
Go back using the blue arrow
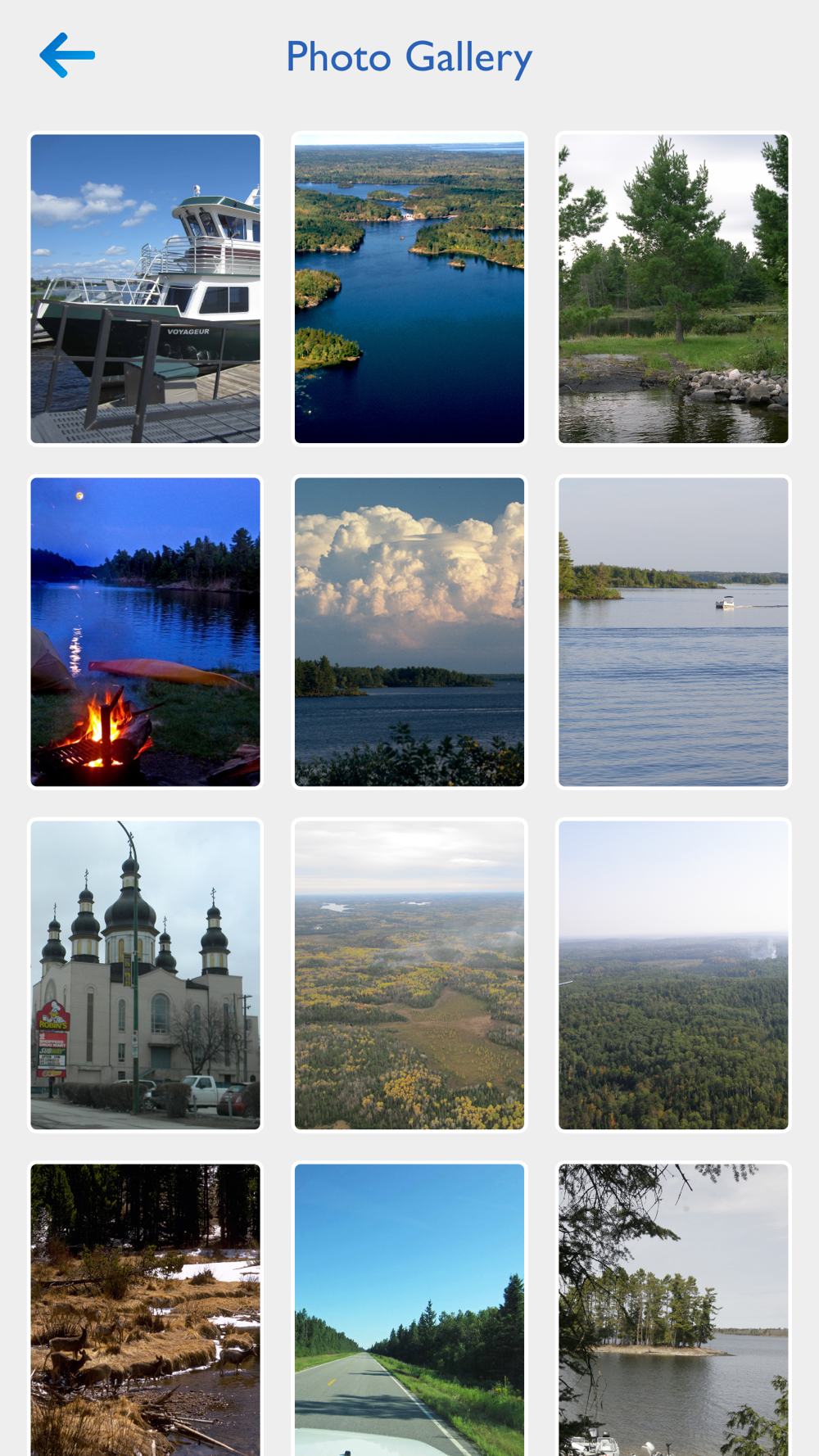click(67, 56)
